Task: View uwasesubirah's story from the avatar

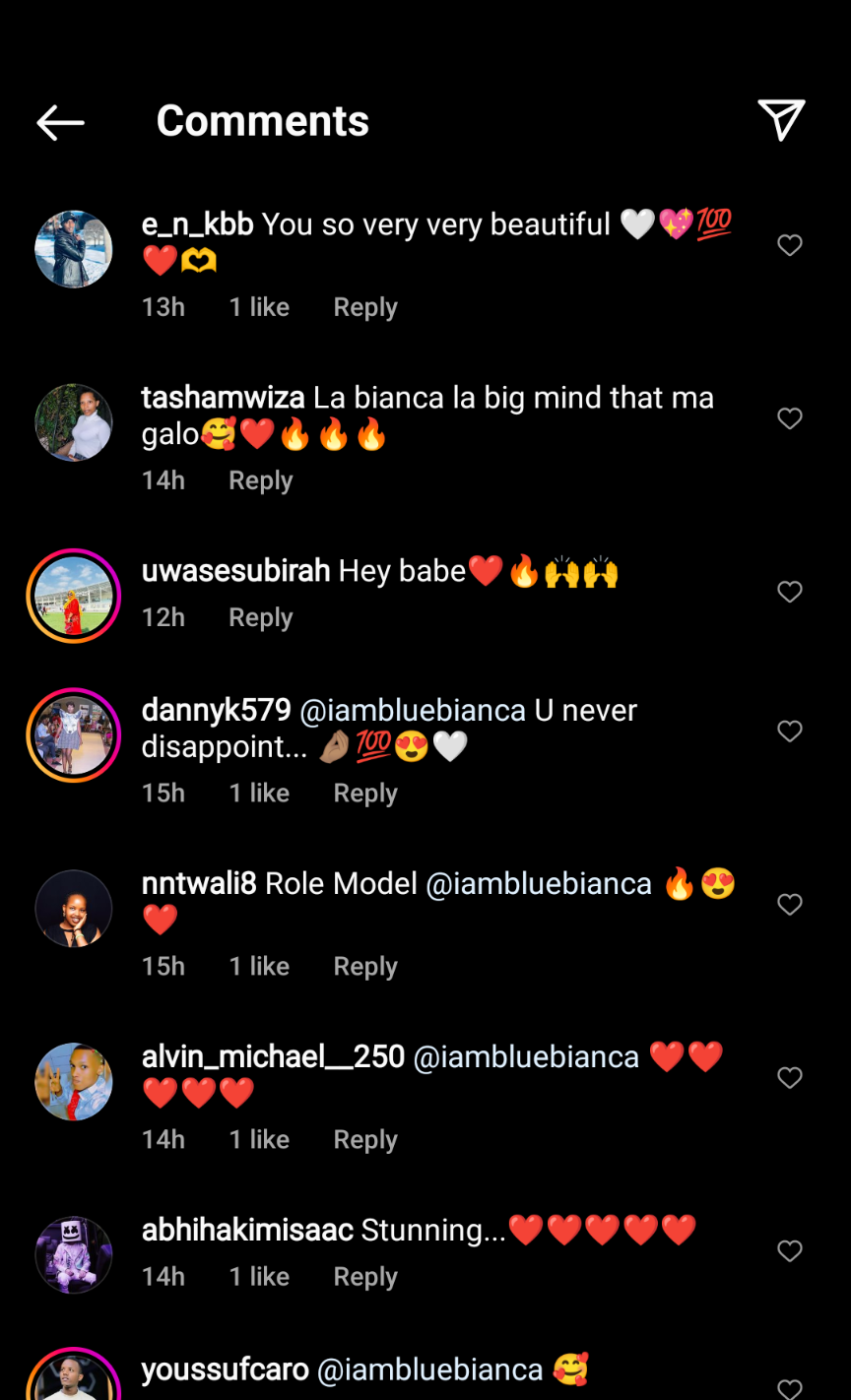Action: (74, 596)
